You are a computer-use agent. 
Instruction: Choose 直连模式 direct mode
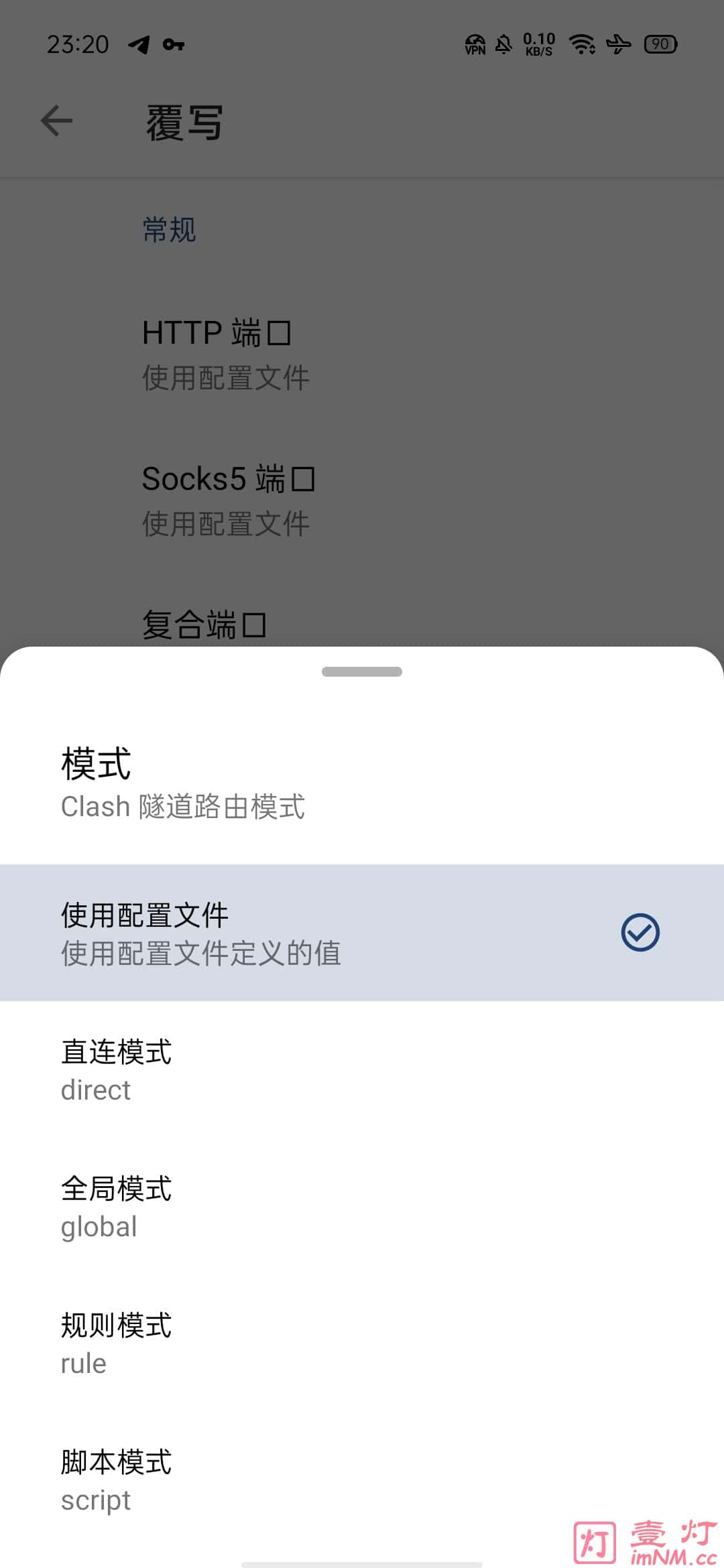pos(362,1069)
